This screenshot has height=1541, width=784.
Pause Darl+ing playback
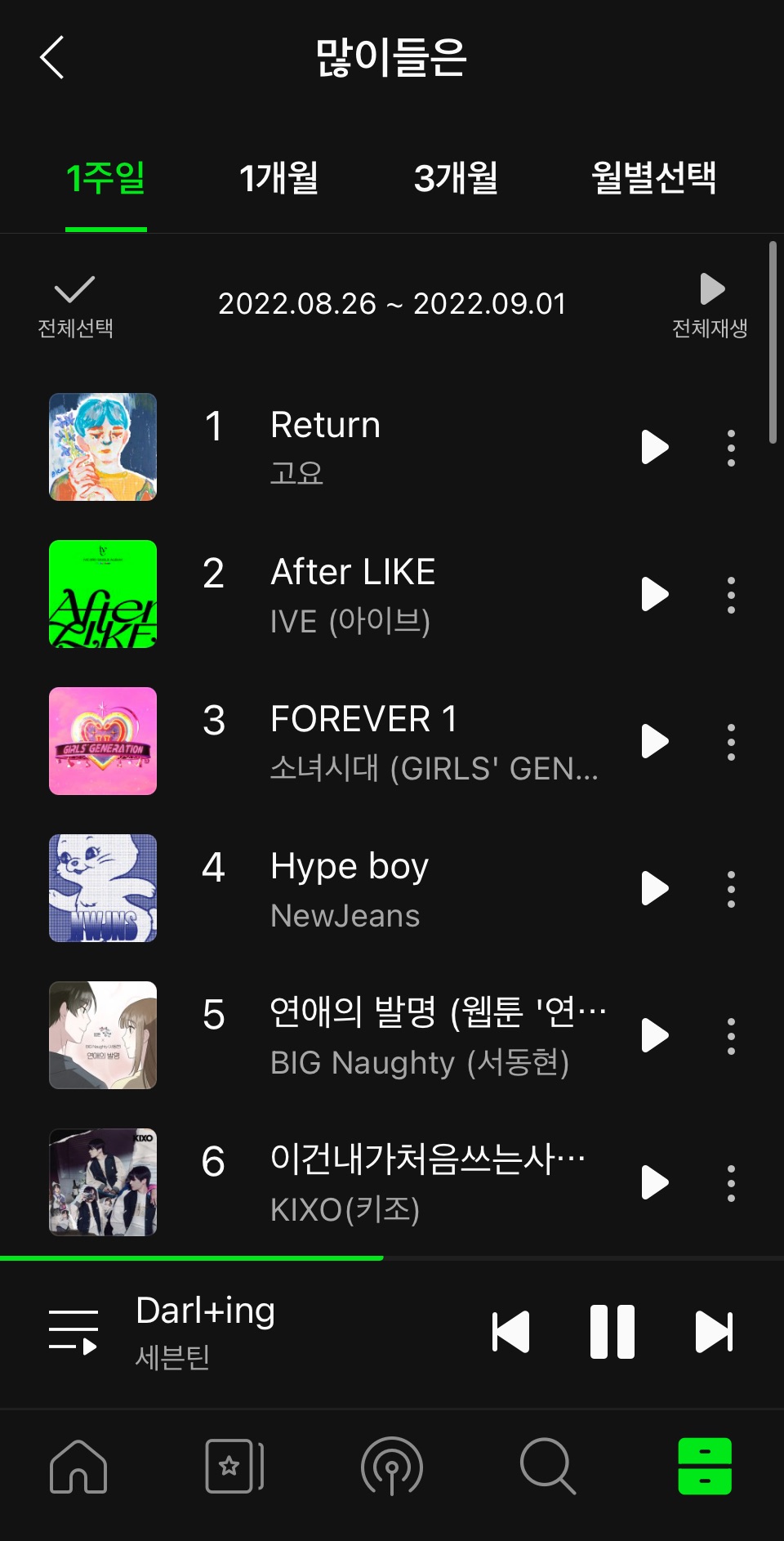612,1332
